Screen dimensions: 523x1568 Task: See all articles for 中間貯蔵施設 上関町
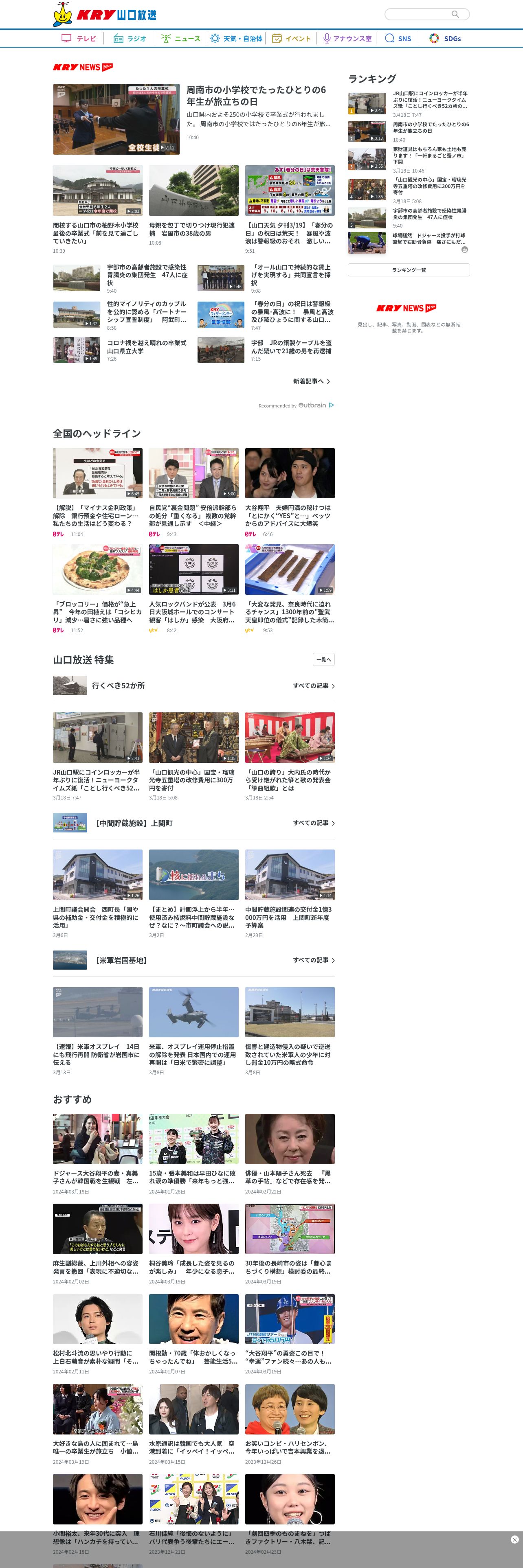(x=314, y=823)
